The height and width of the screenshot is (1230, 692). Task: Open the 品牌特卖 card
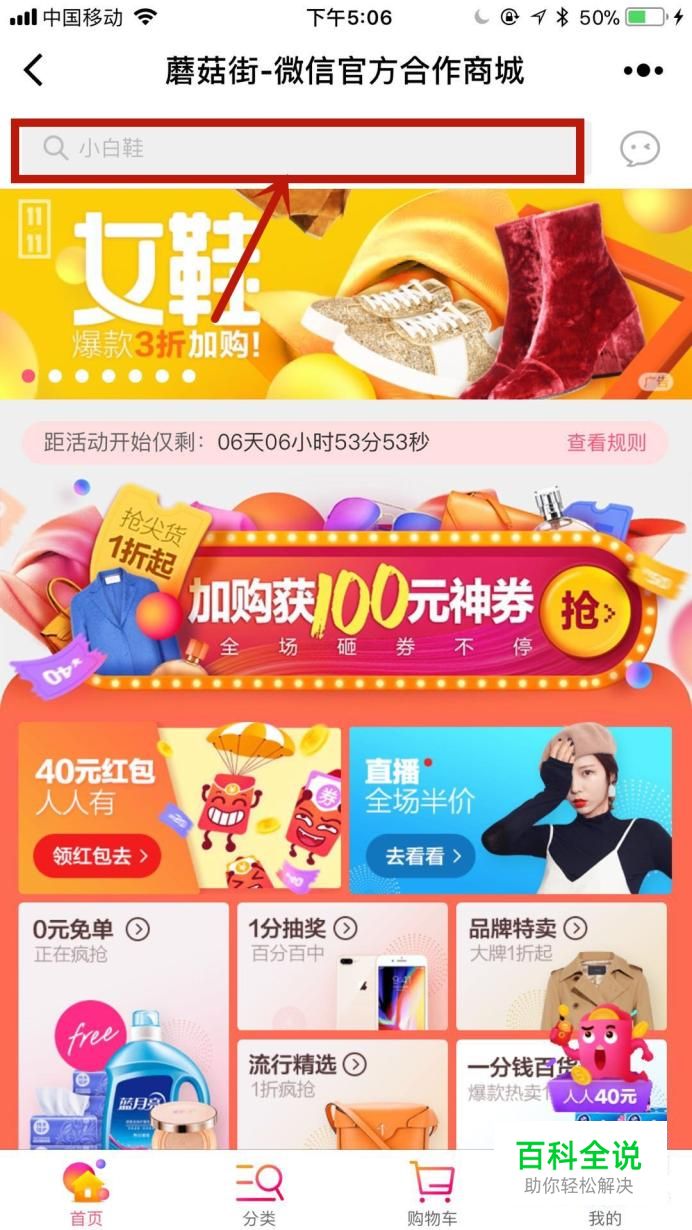561,966
